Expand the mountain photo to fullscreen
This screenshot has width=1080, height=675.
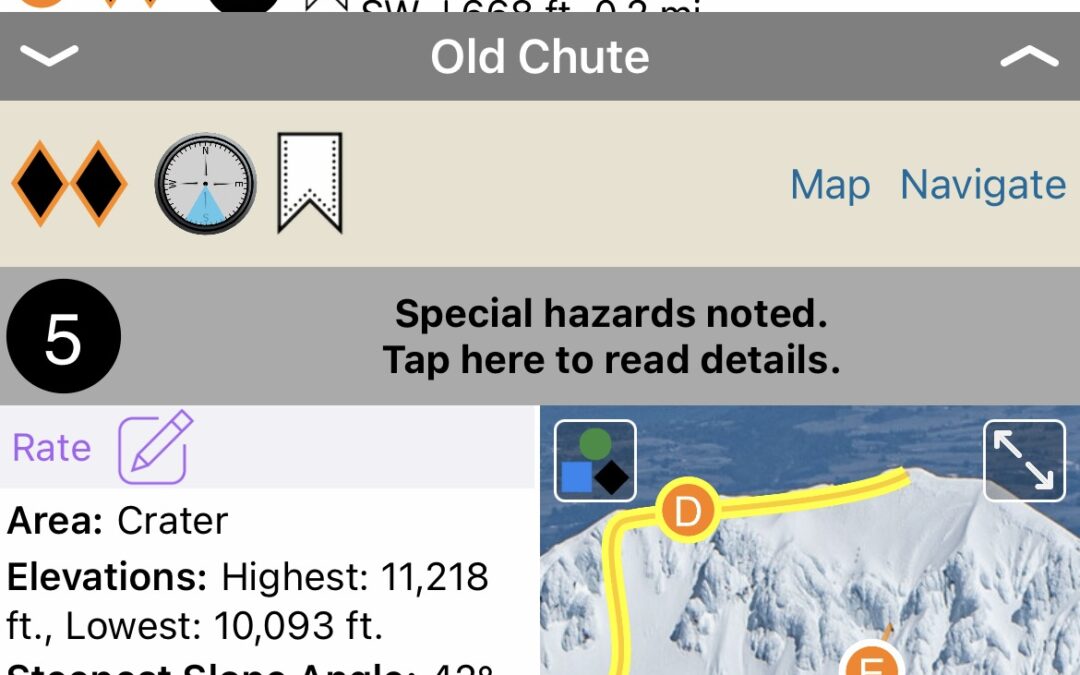pyautogui.click(x=1024, y=460)
